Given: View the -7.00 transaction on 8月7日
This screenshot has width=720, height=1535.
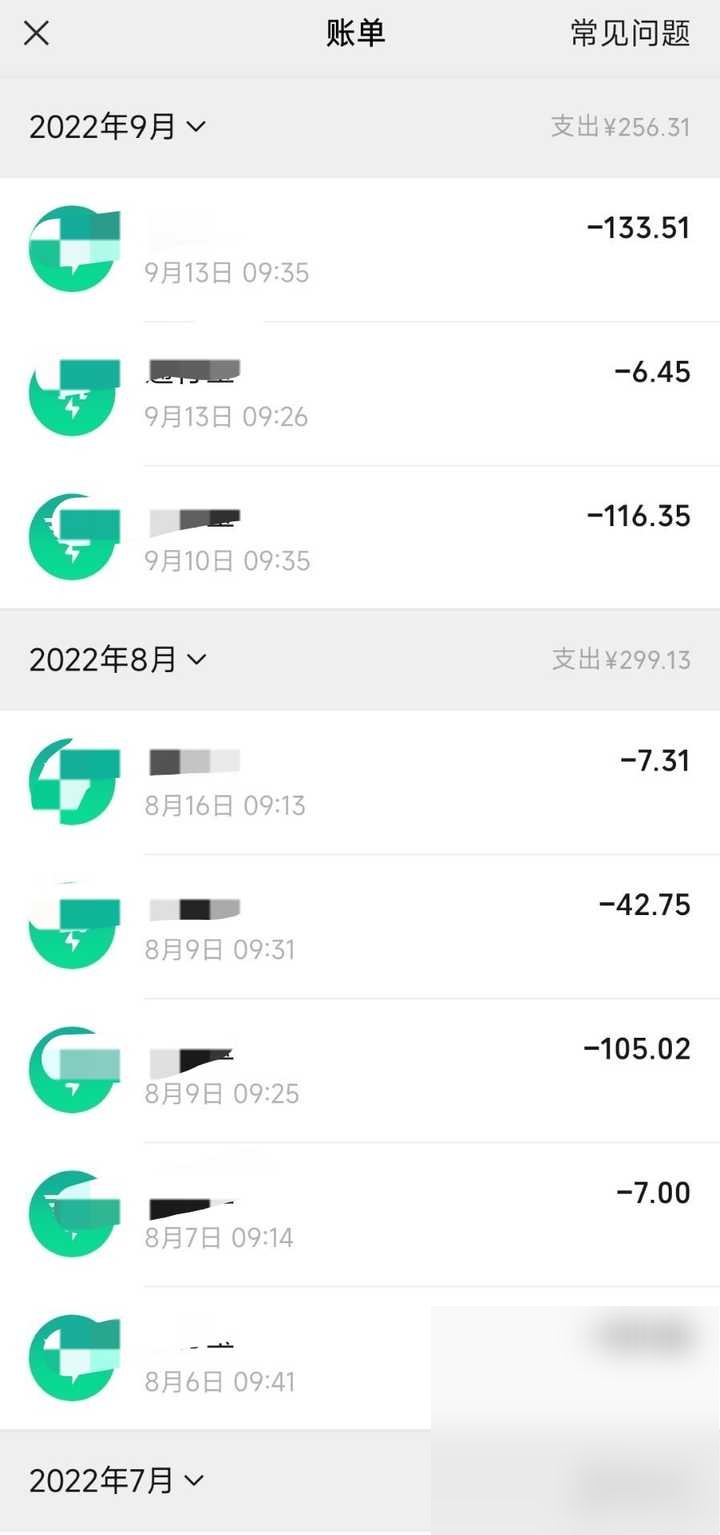Looking at the screenshot, I should point(360,1215).
